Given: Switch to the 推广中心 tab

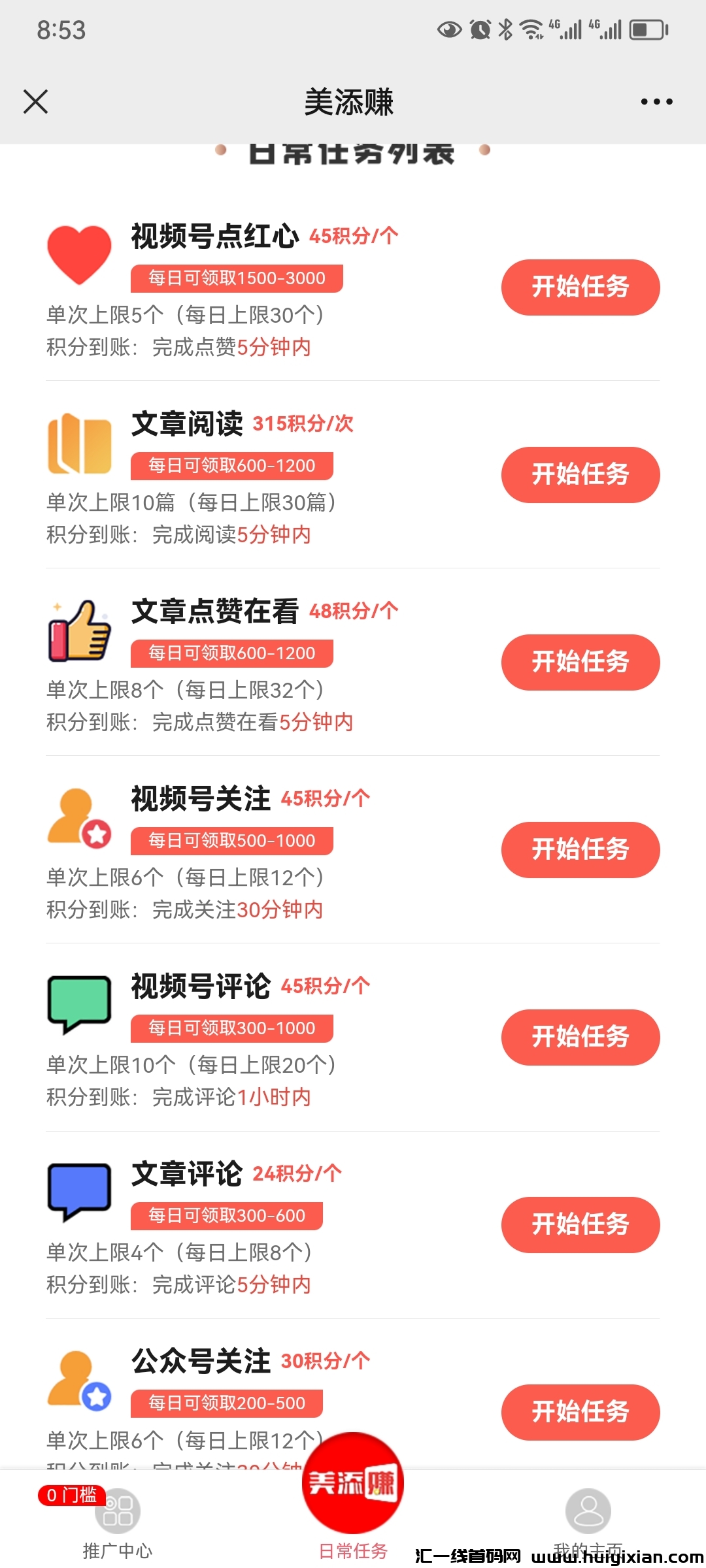Looking at the screenshot, I should (118, 1524).
